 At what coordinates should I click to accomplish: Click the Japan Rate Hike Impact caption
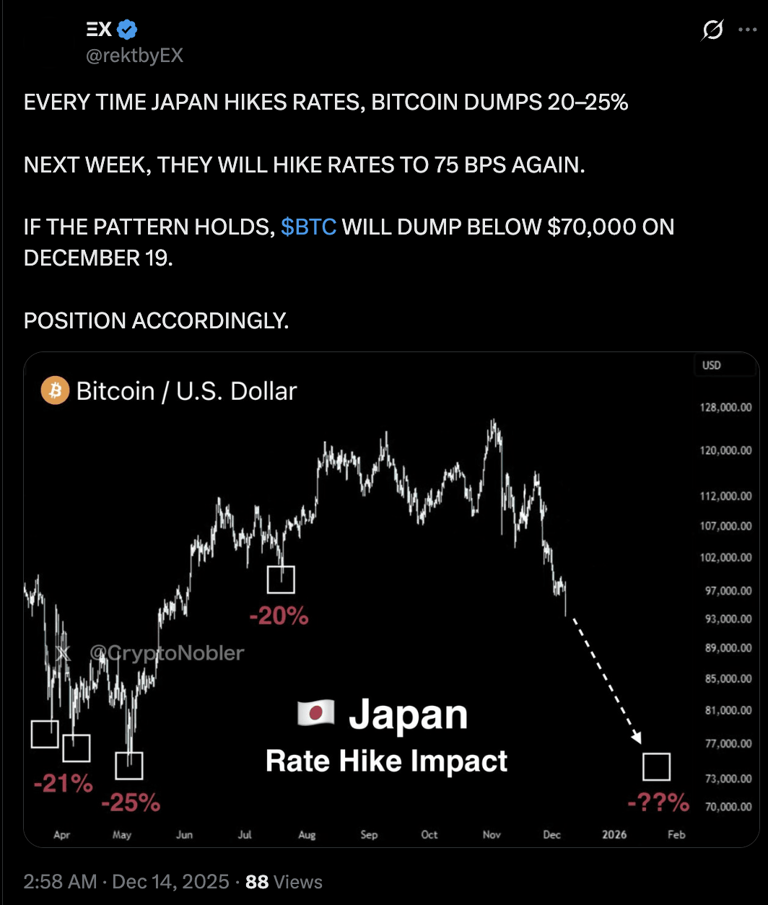387,760
